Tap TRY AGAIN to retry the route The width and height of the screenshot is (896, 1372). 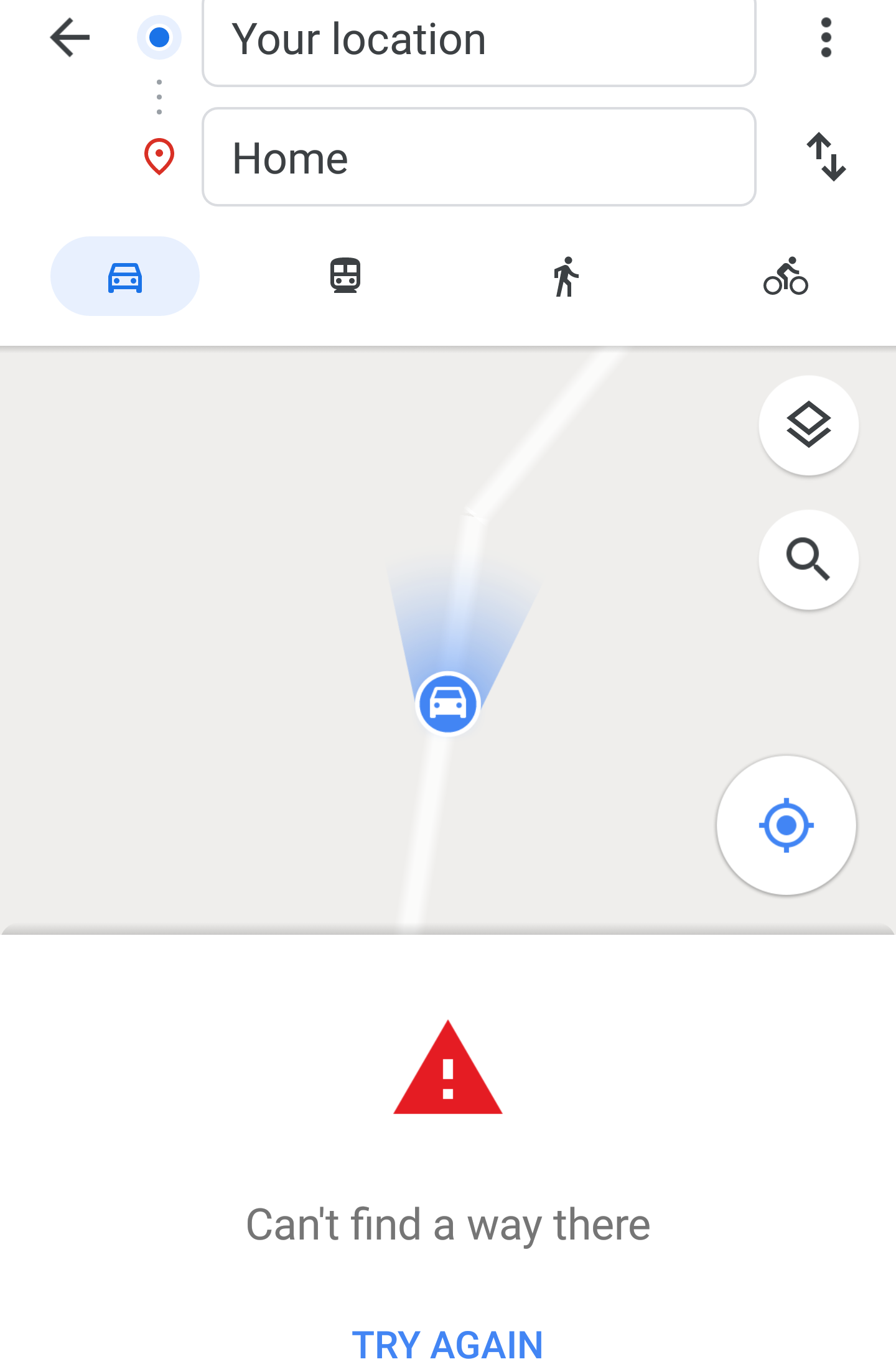(x=448, y=1345)
